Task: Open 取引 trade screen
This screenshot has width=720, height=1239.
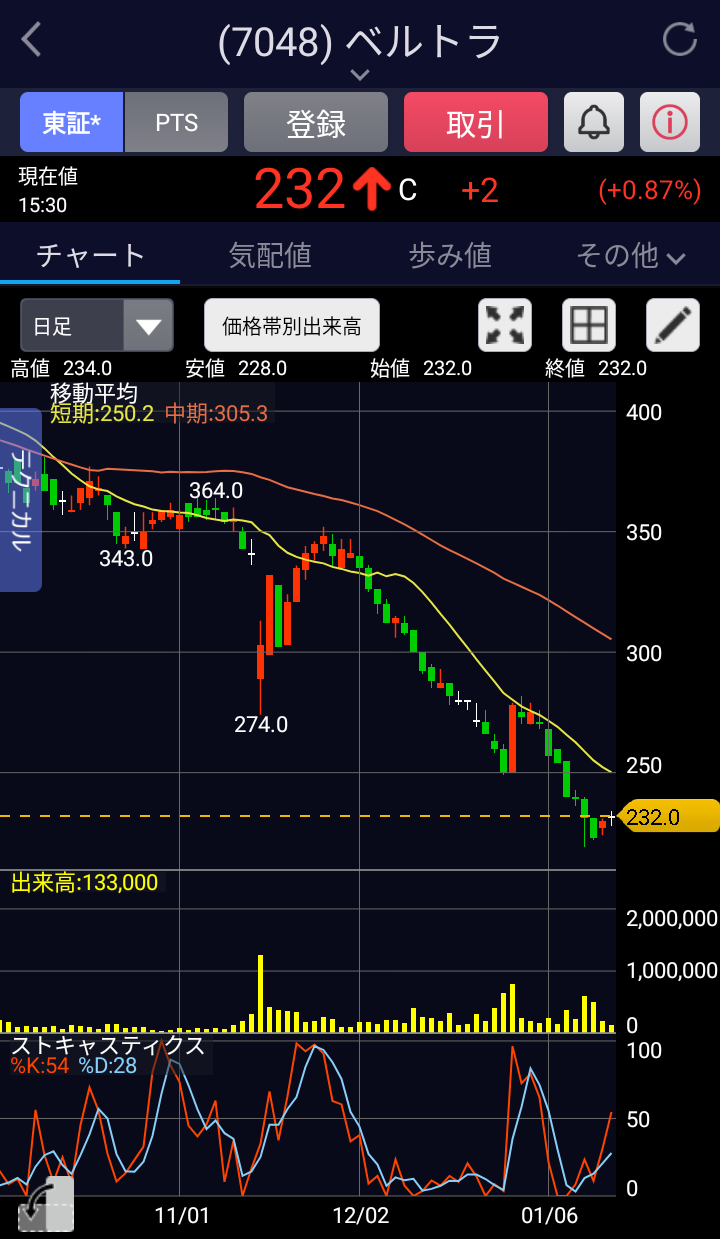Action: point(476,123)
